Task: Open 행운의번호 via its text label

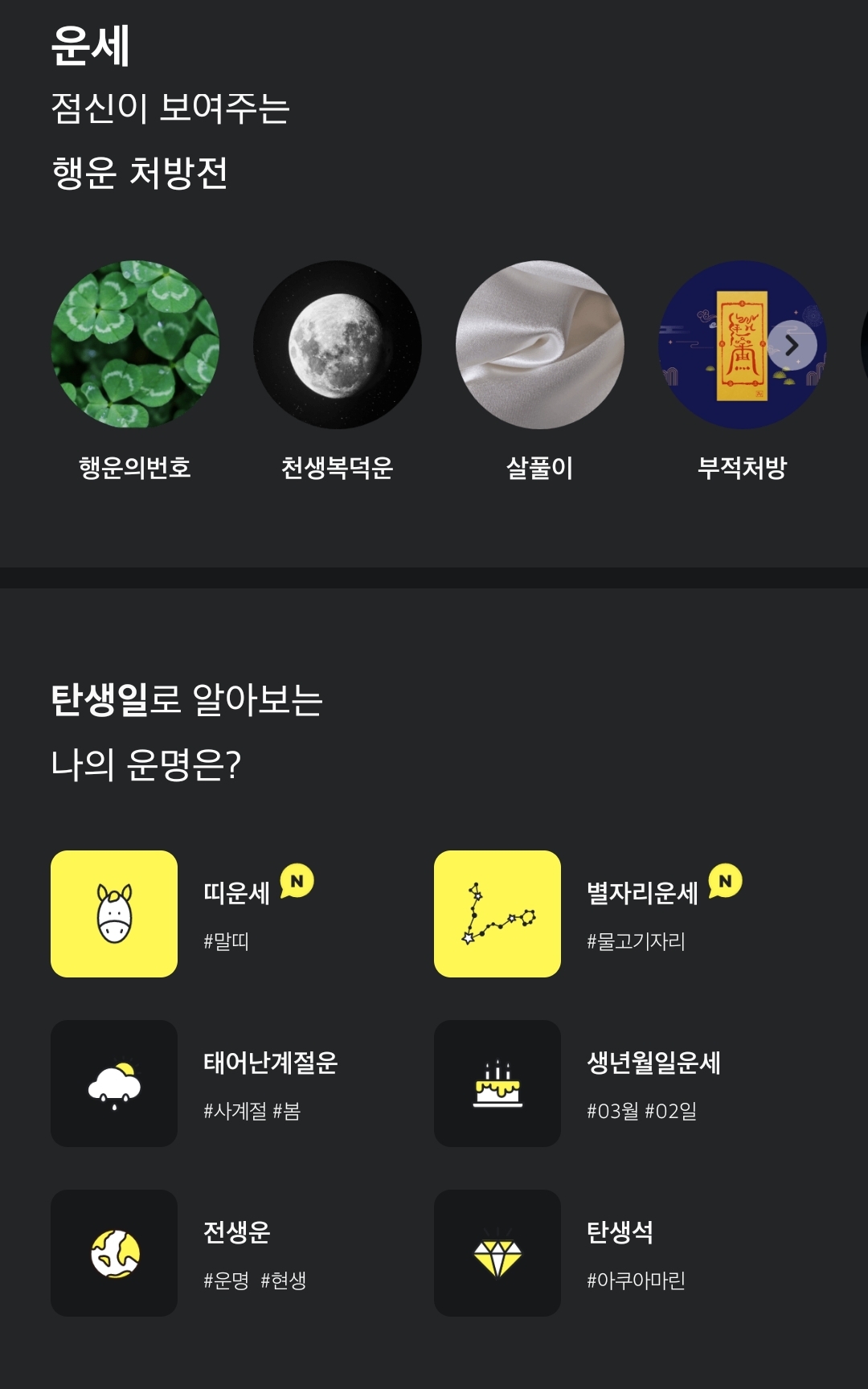Action: [135, 465]
